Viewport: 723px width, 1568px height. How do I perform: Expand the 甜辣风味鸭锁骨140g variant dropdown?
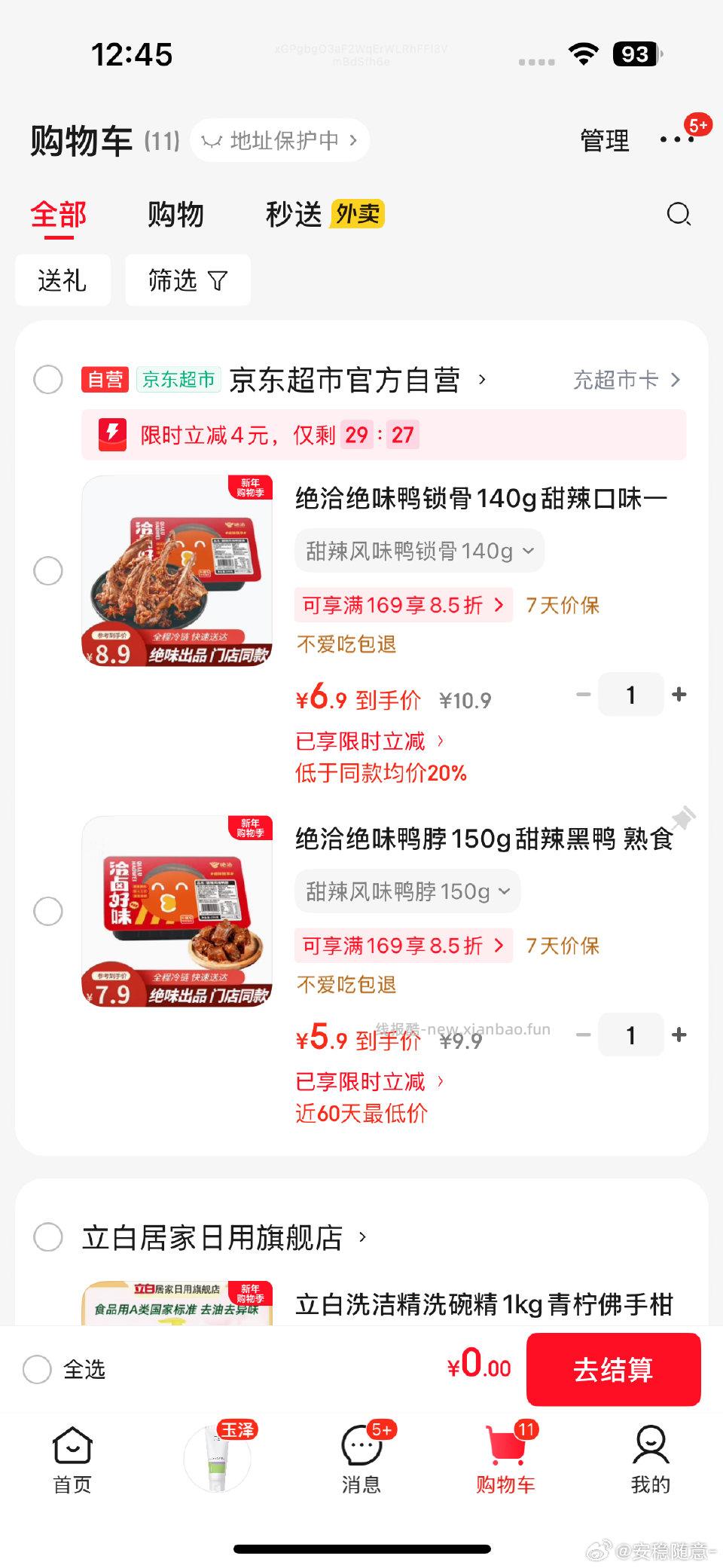pyautogui.click(x=418, y=551)
